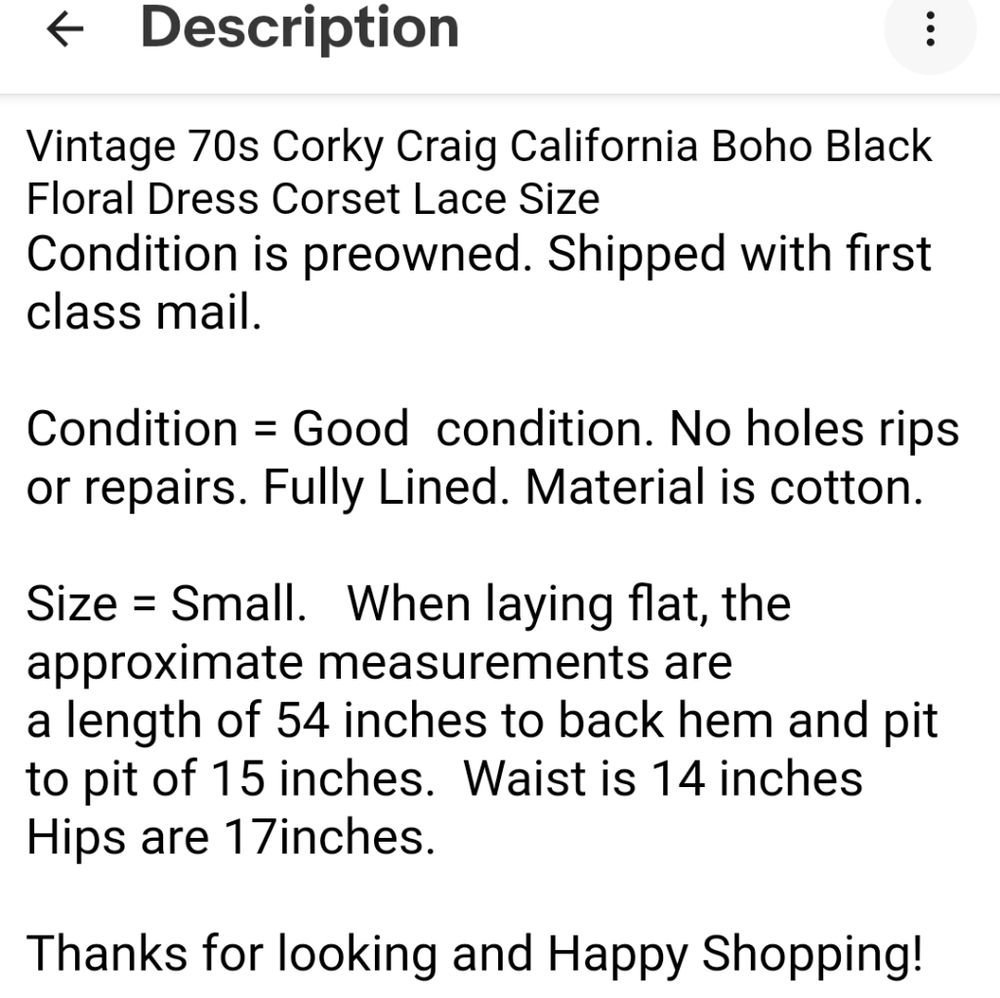Open the three-dot overflow menu
The image size is (1000, 998).
[930, 30]
